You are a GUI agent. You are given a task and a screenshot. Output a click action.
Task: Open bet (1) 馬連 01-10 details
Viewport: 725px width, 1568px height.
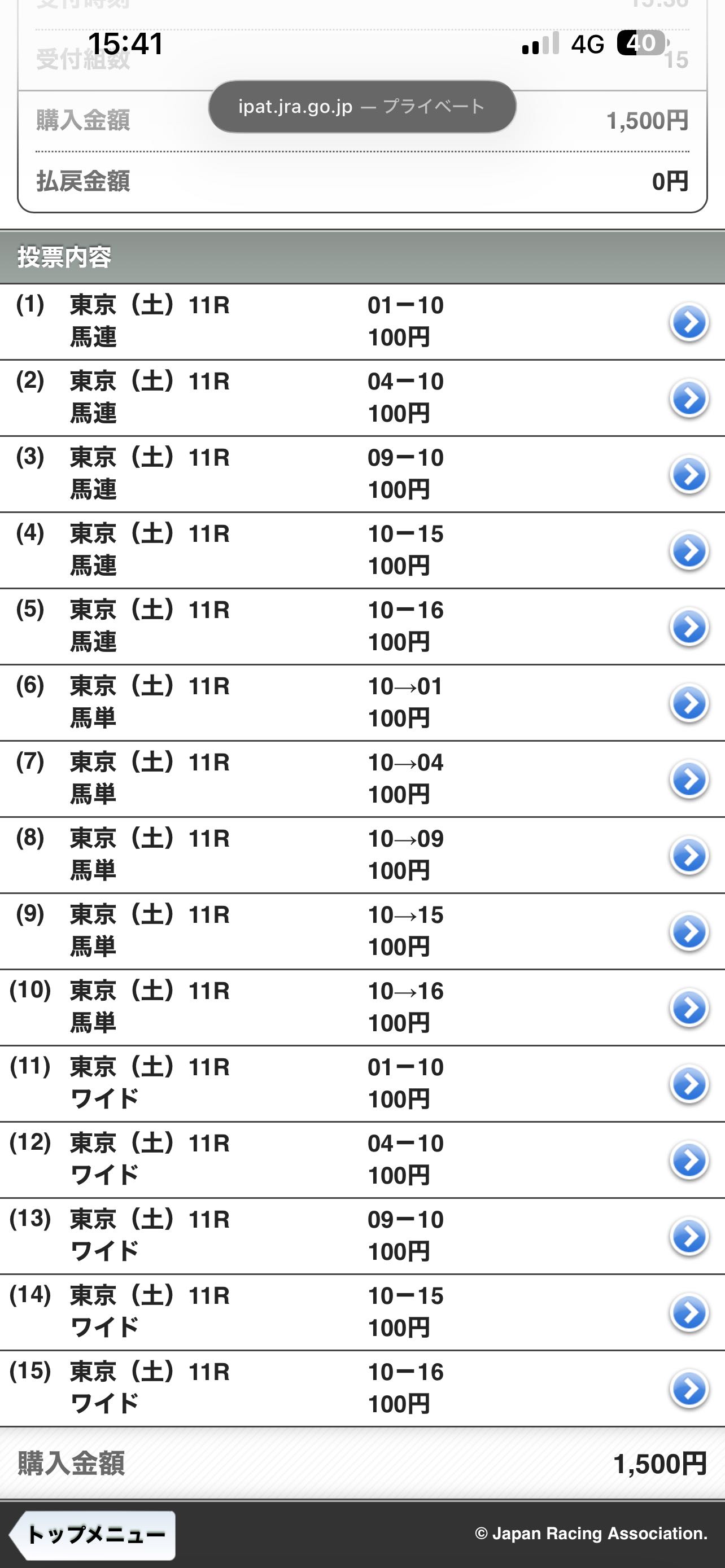pos(688,322)
